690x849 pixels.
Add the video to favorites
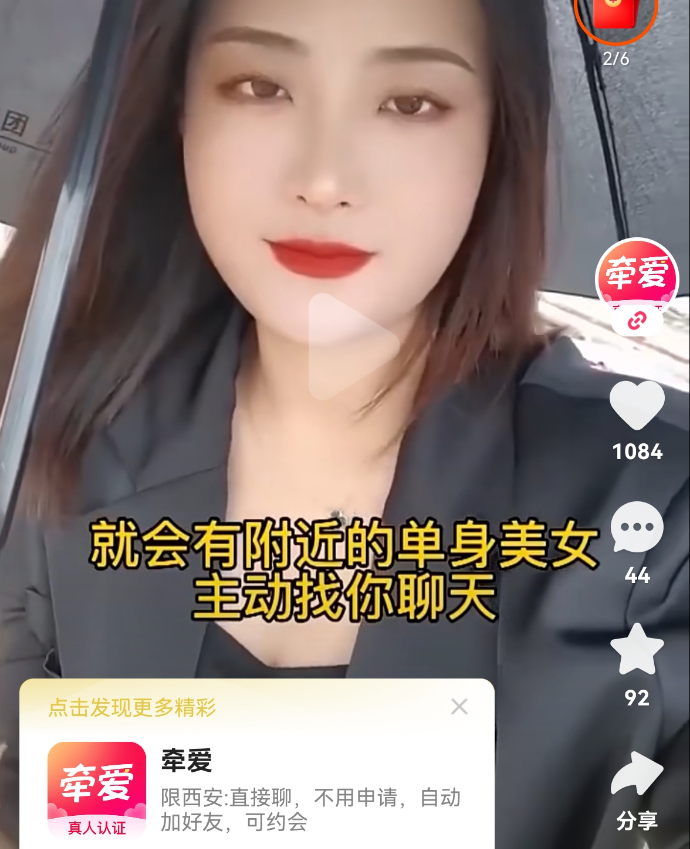[x=637, y=650]
